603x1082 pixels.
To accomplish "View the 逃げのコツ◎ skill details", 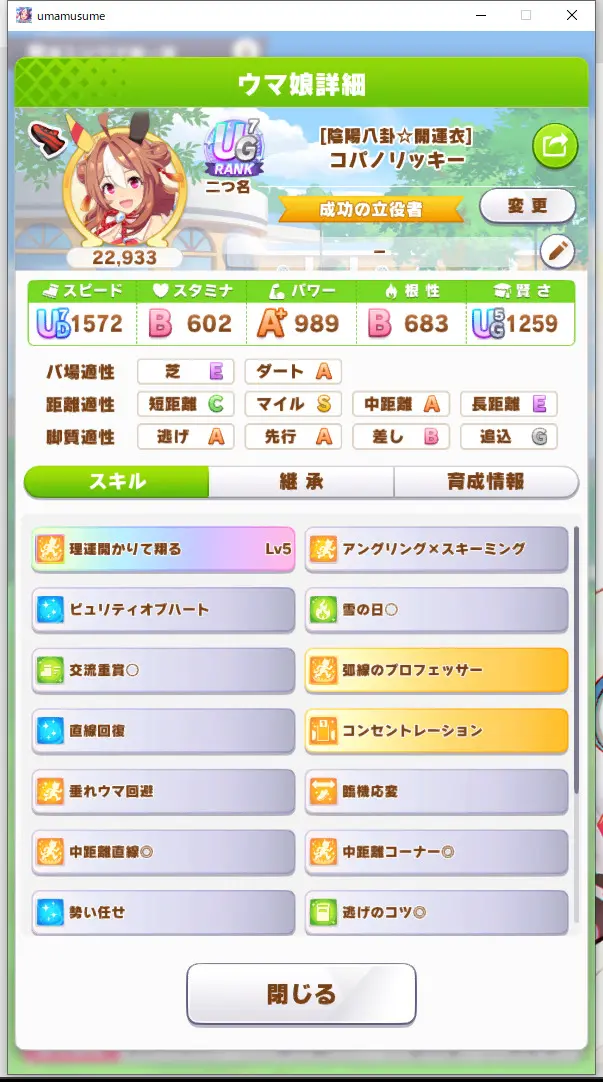I will 436,913.
